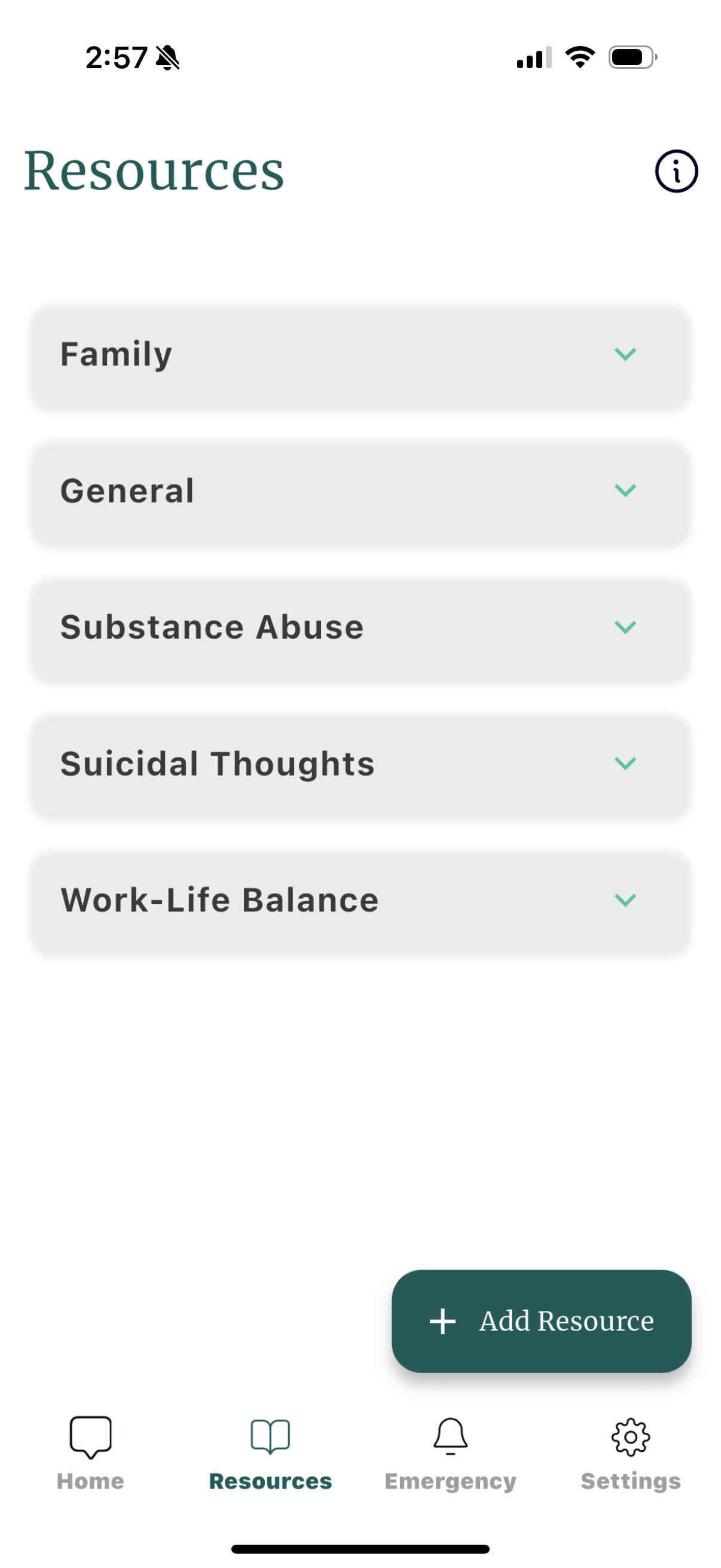Switch to the Home tab
The width and height of the screenshot is (721, 1568).
91,1453
